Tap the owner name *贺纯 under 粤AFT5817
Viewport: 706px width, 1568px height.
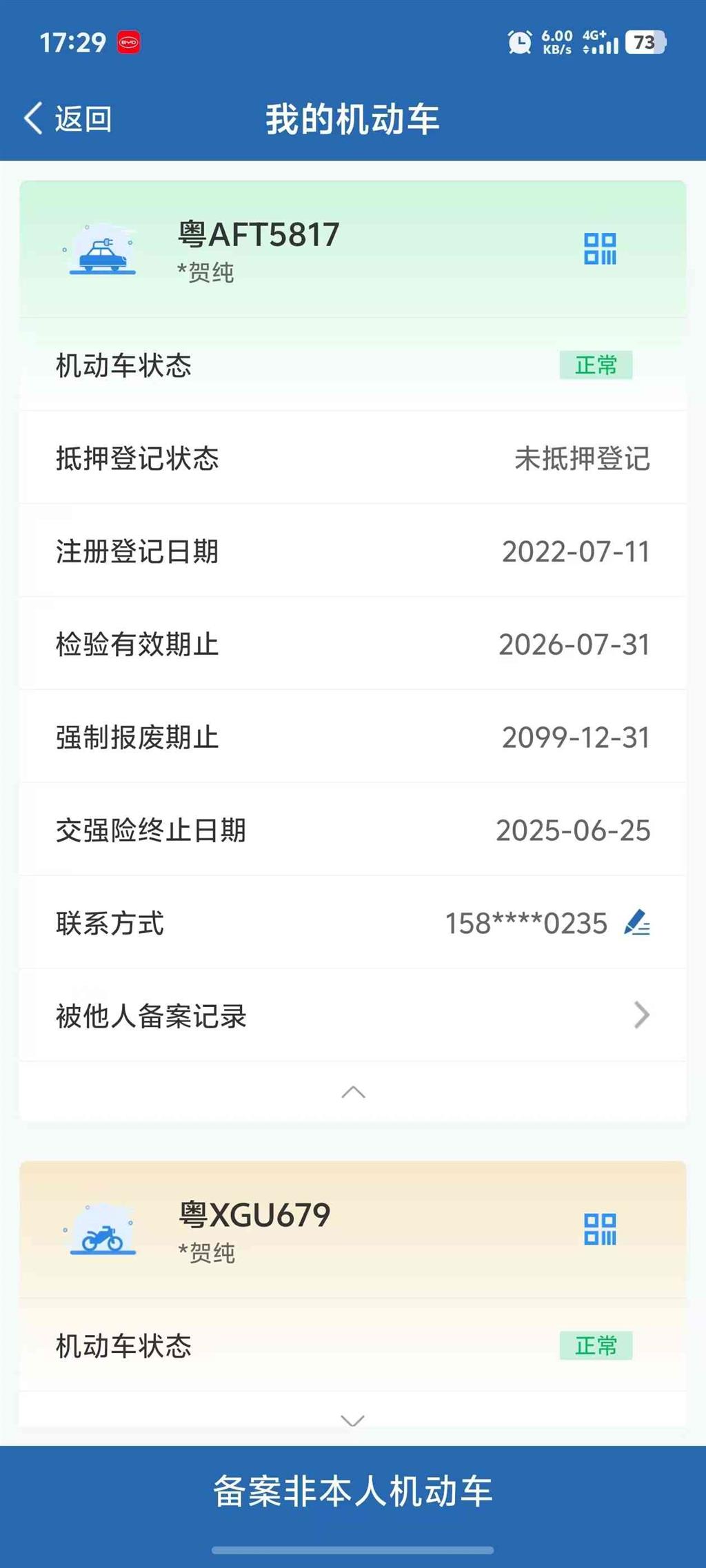205,274
